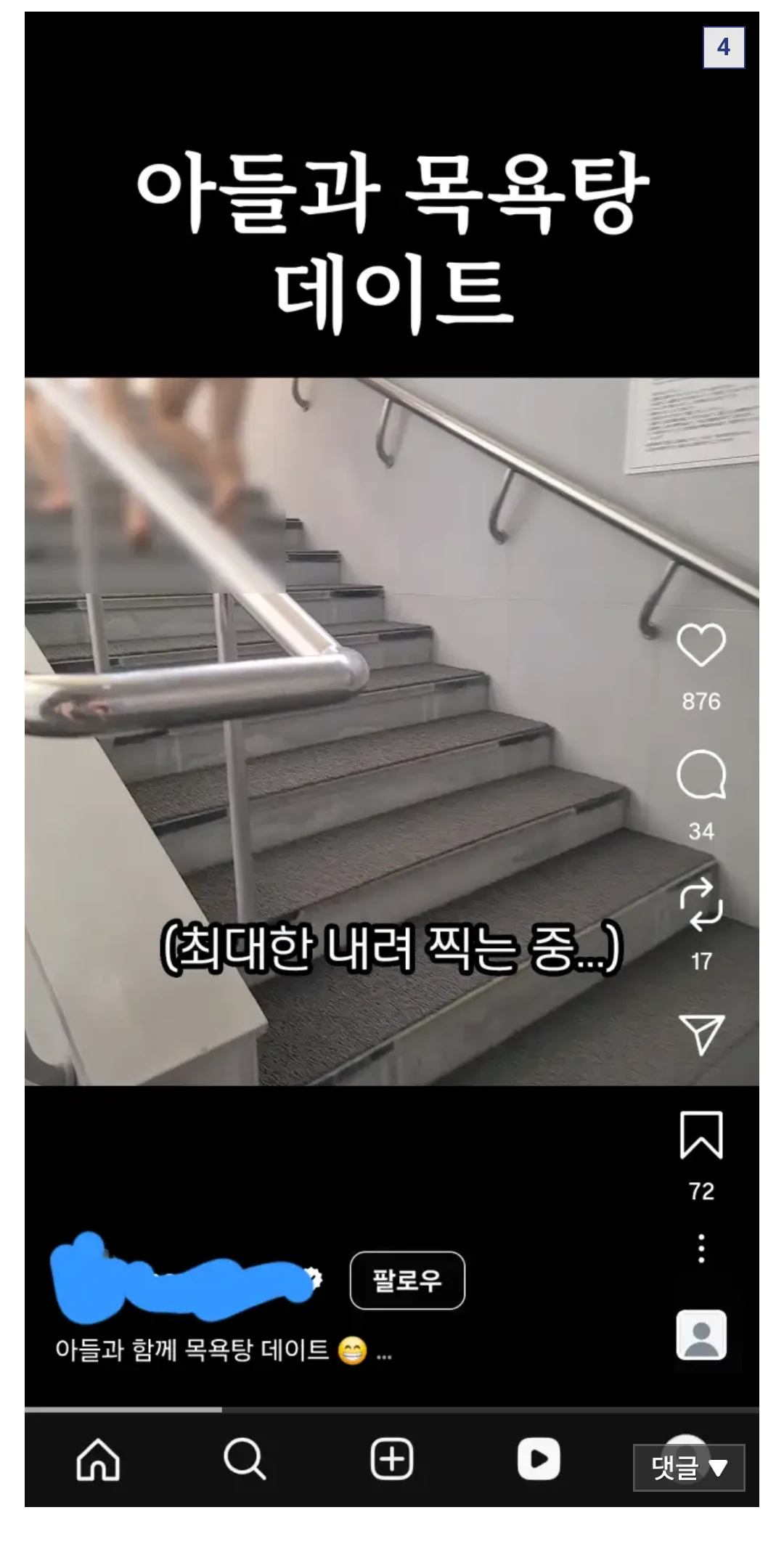Repost this reel
This screenshot has height=1547, width=784.
[x=701, y=905]
